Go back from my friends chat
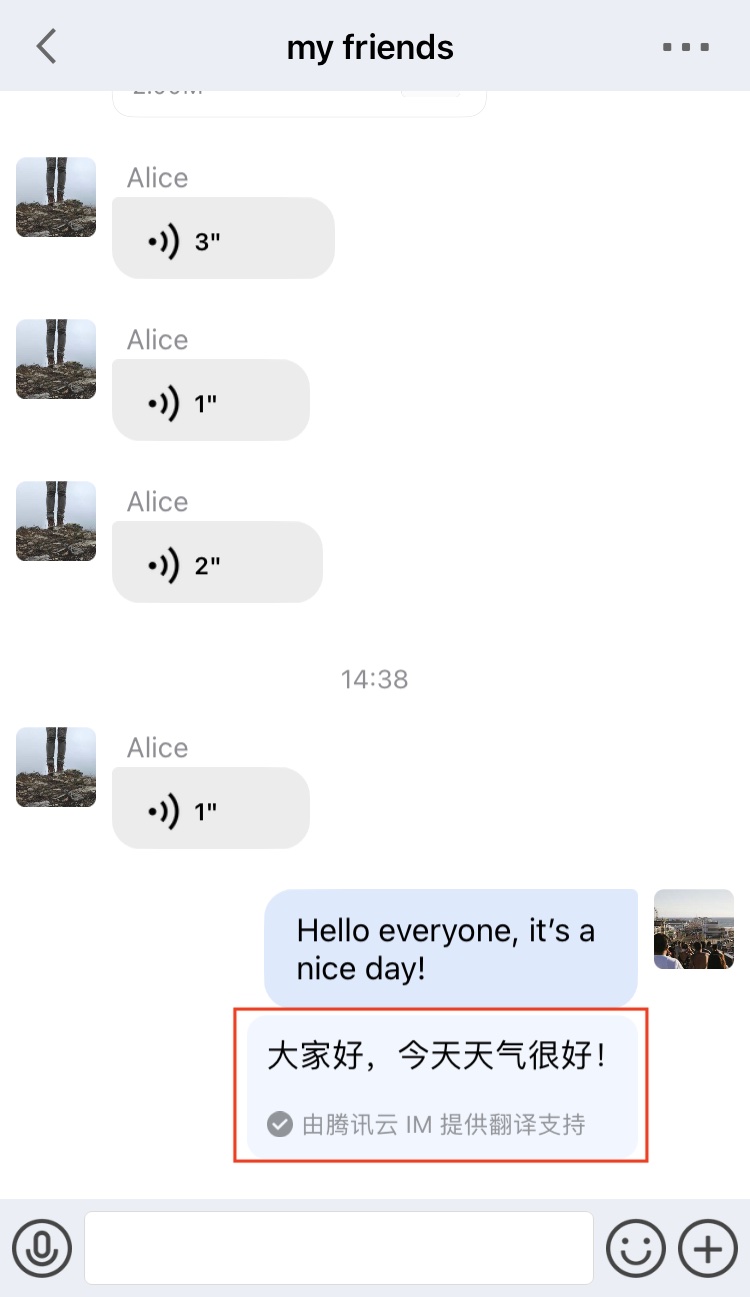750x1297 pixels. pyautogui.click(x=46, y=46)
